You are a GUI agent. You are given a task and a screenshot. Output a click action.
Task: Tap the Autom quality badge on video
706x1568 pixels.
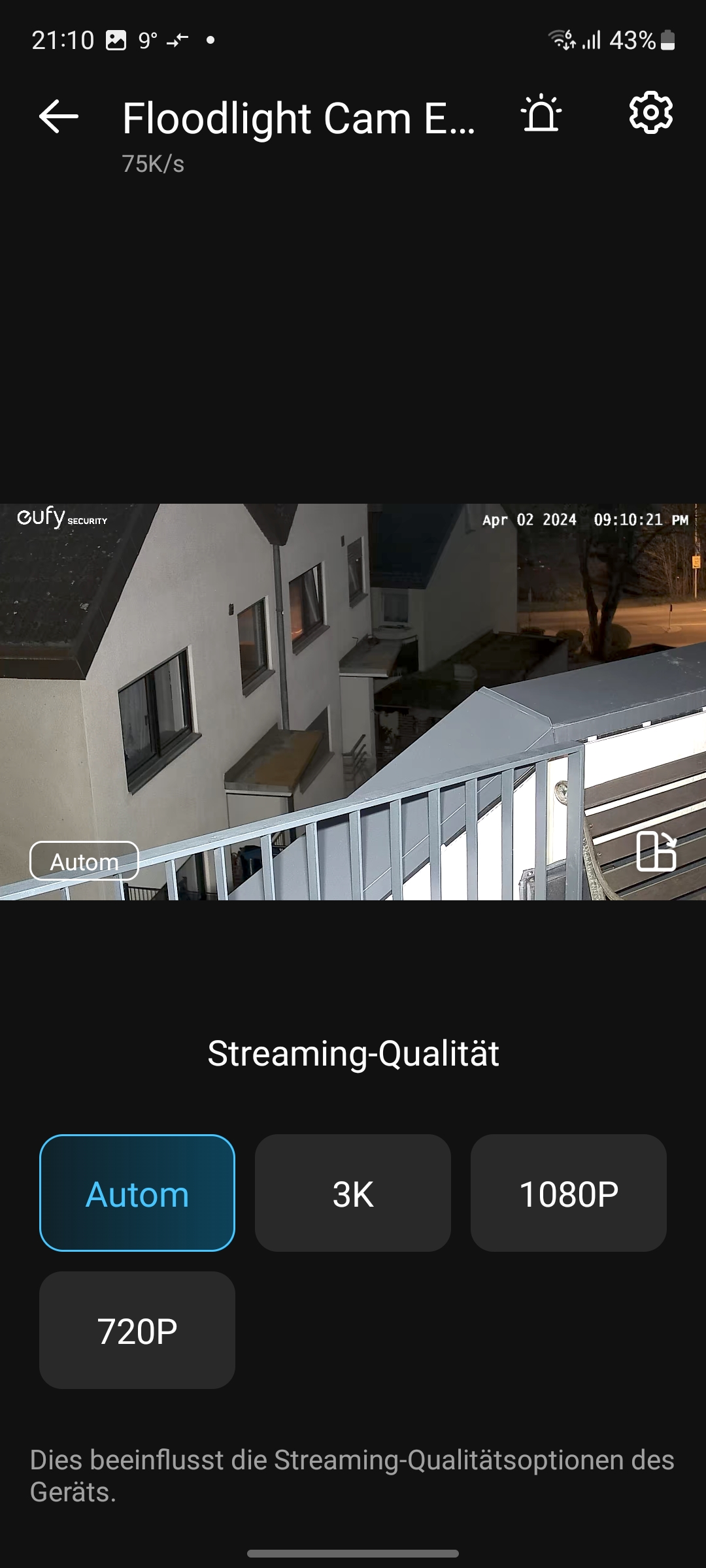84,861
